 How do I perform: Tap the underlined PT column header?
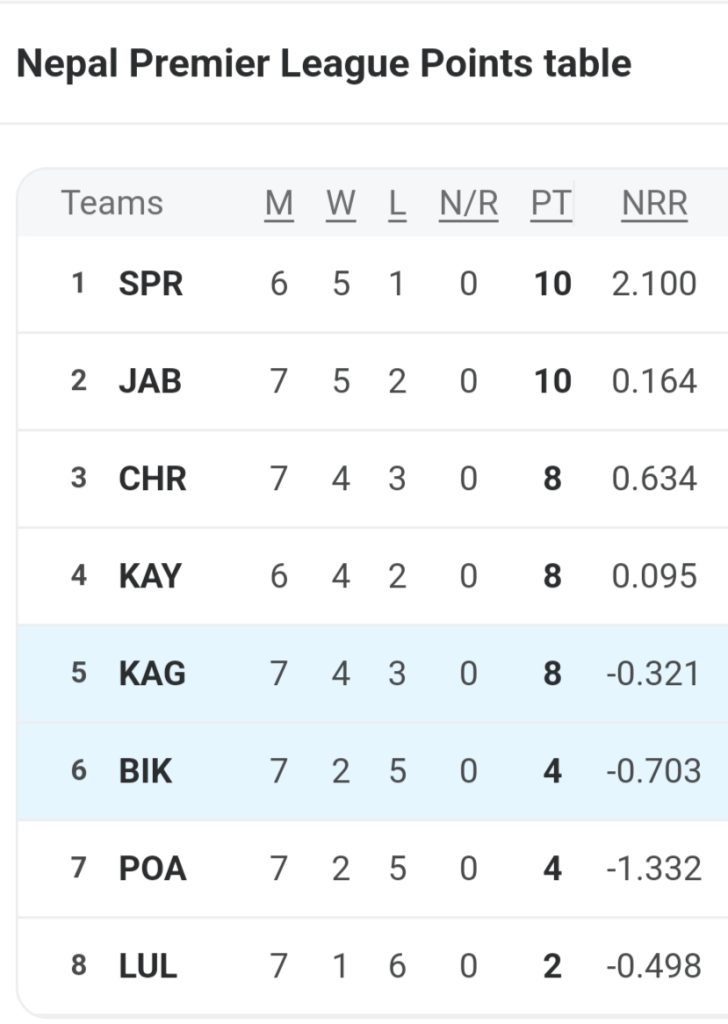click(x=551, y=203)
